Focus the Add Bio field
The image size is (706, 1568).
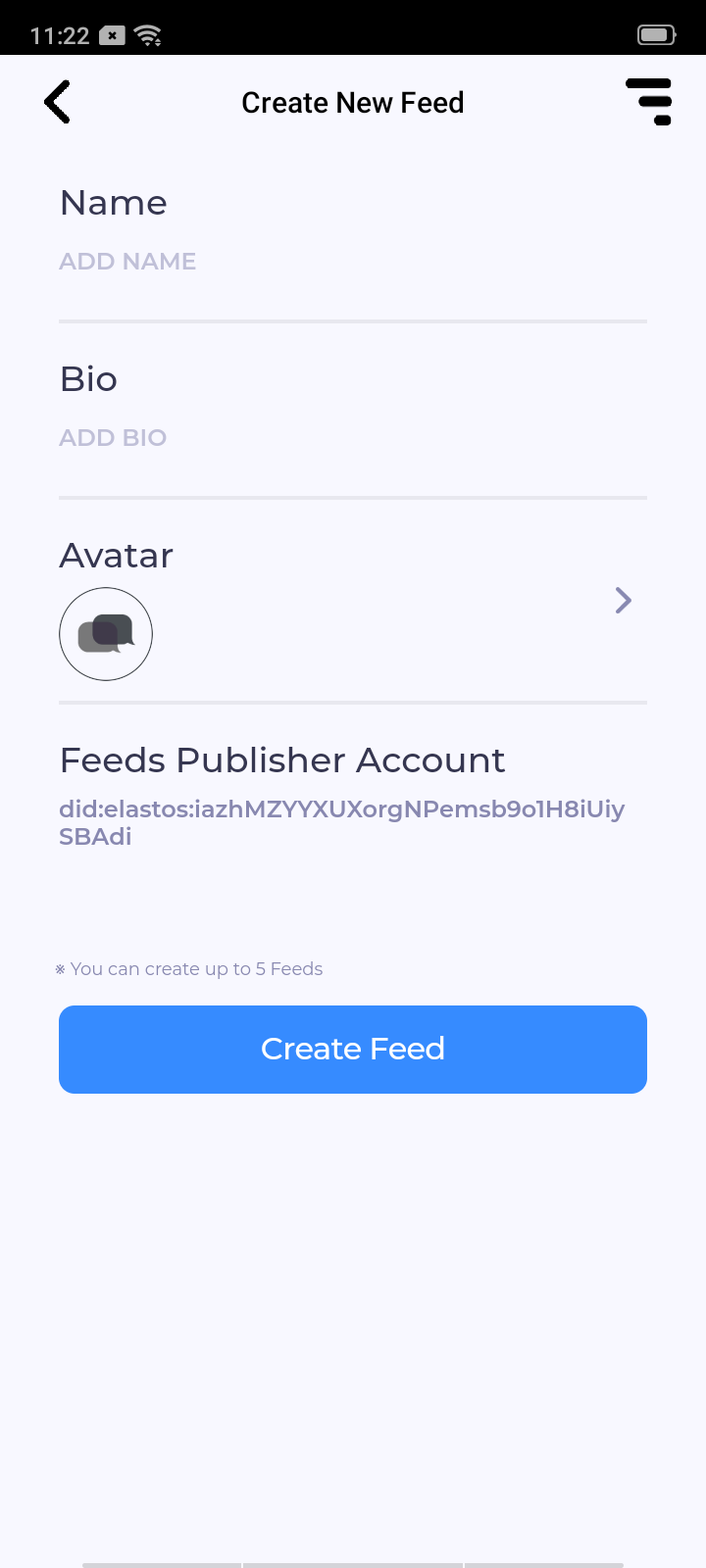(x=352, y=438)
